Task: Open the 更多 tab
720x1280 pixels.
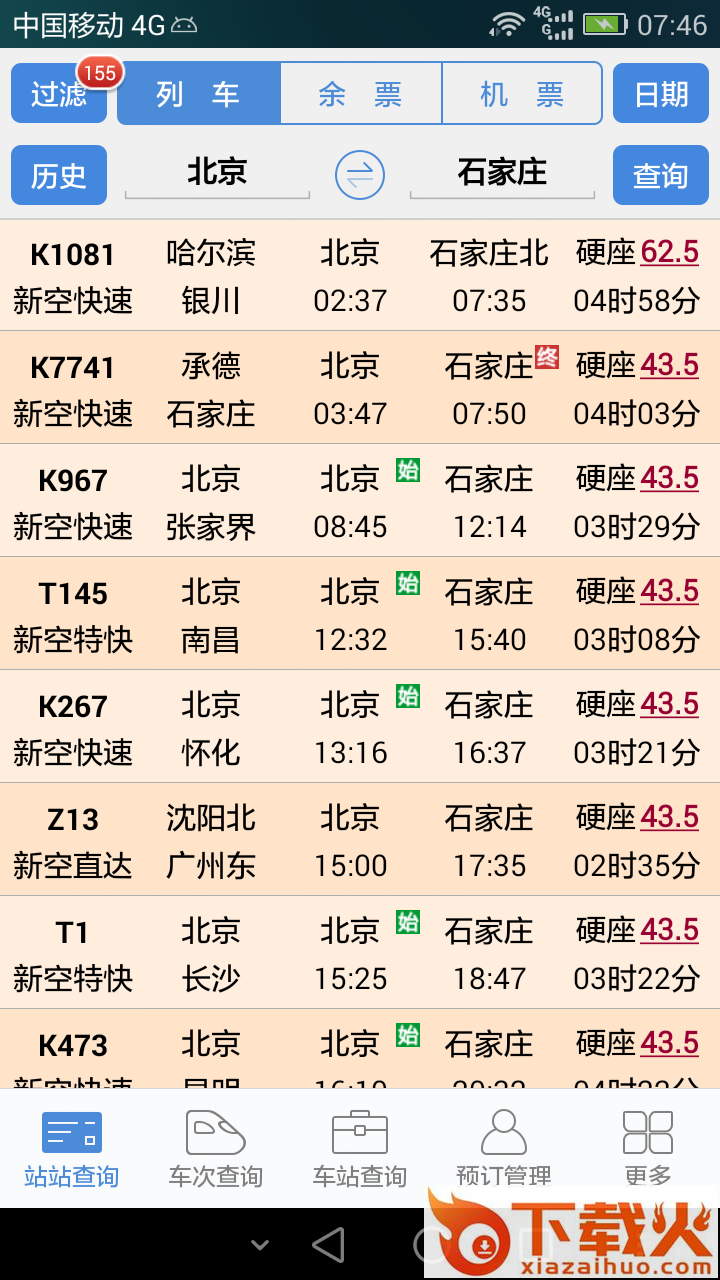Action: [648, 1148]
